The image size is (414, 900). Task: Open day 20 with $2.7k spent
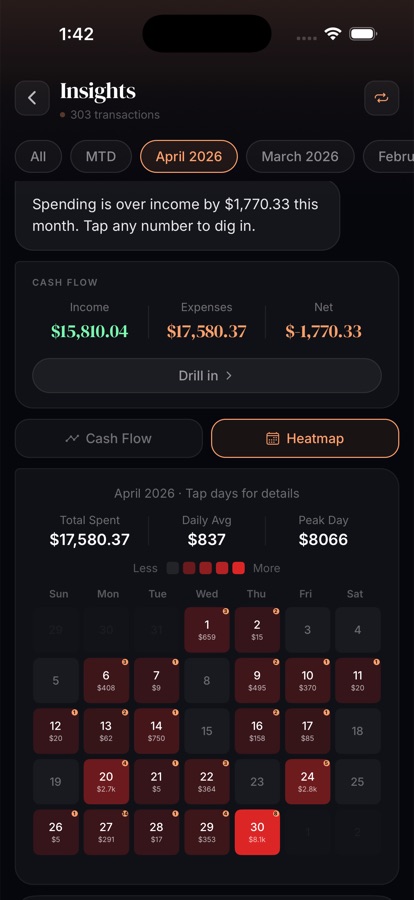106,782
